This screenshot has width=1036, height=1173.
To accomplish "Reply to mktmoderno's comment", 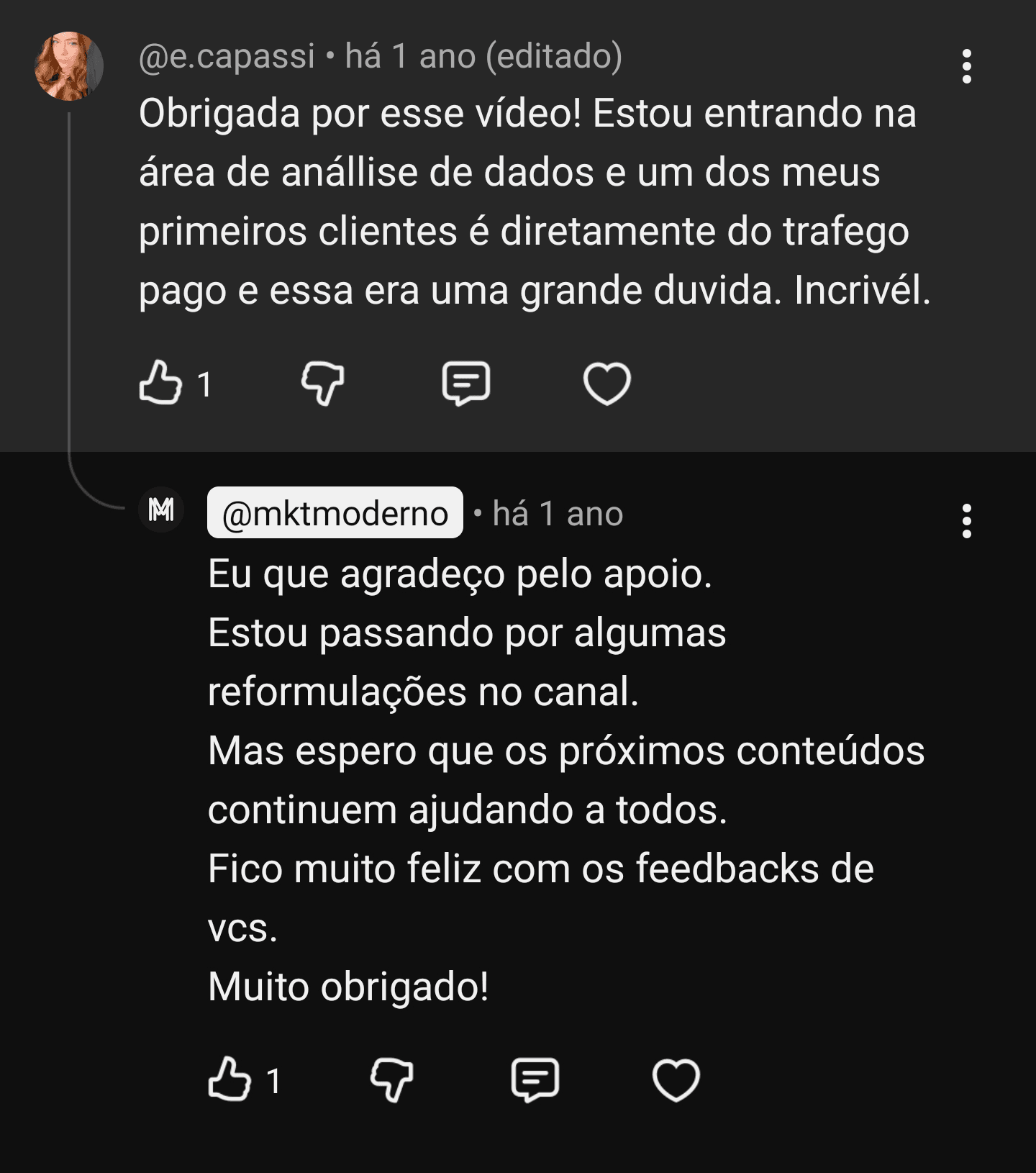I will click(x=535, y=1079).
